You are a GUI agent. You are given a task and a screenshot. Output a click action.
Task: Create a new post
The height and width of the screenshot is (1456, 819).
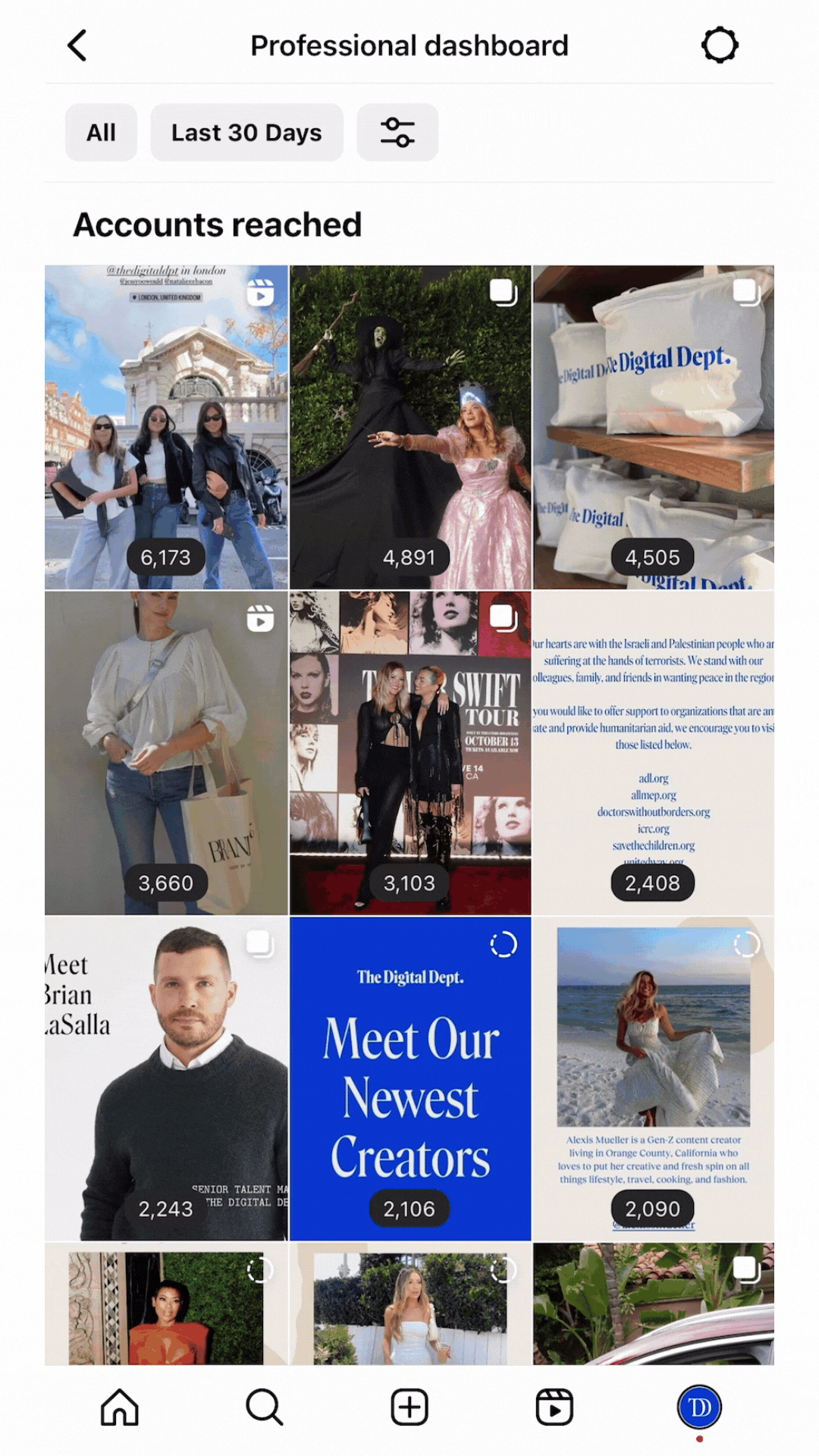(x=409, y=1407)
